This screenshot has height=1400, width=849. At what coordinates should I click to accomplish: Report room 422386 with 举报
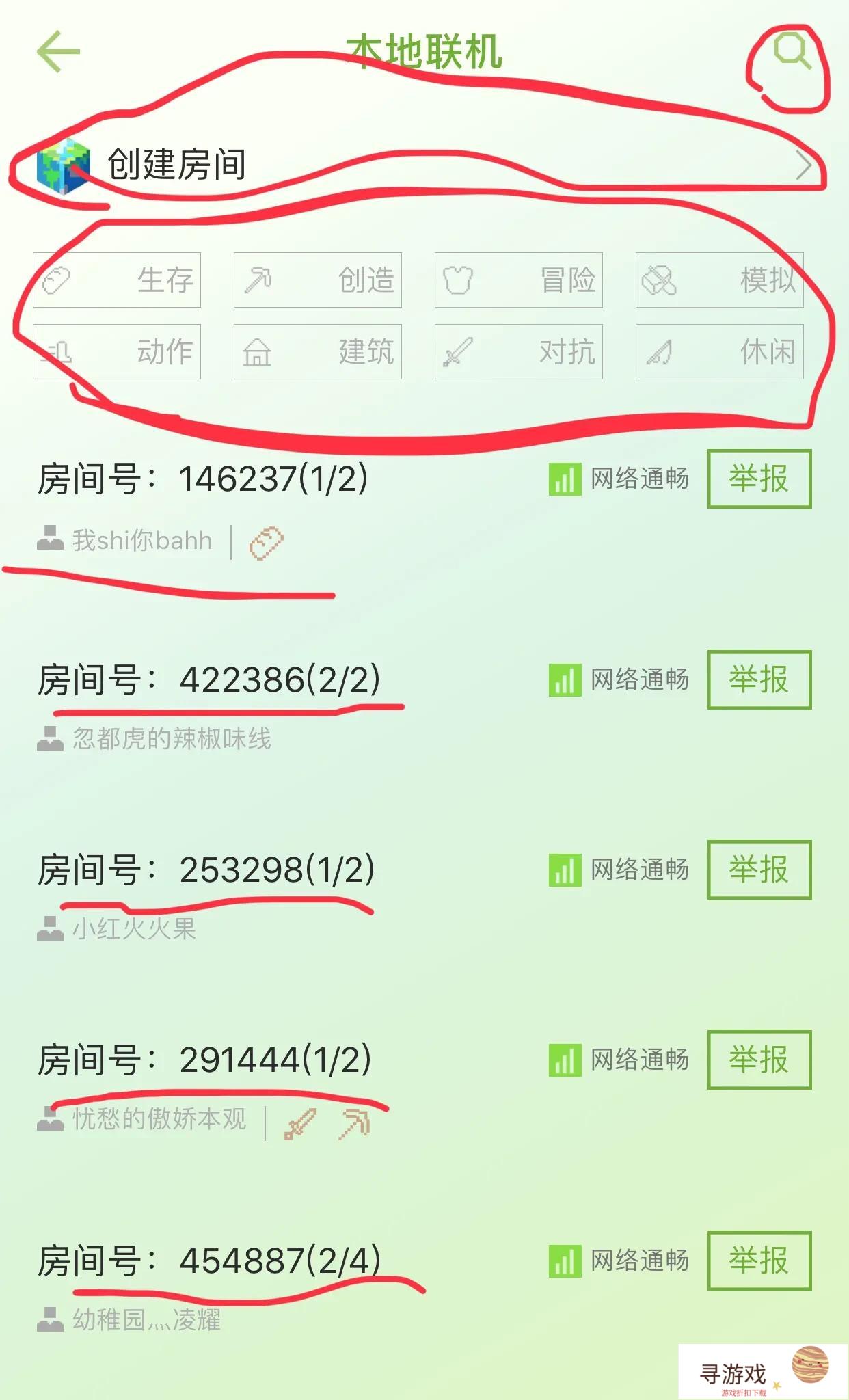[x=759, y=680]
